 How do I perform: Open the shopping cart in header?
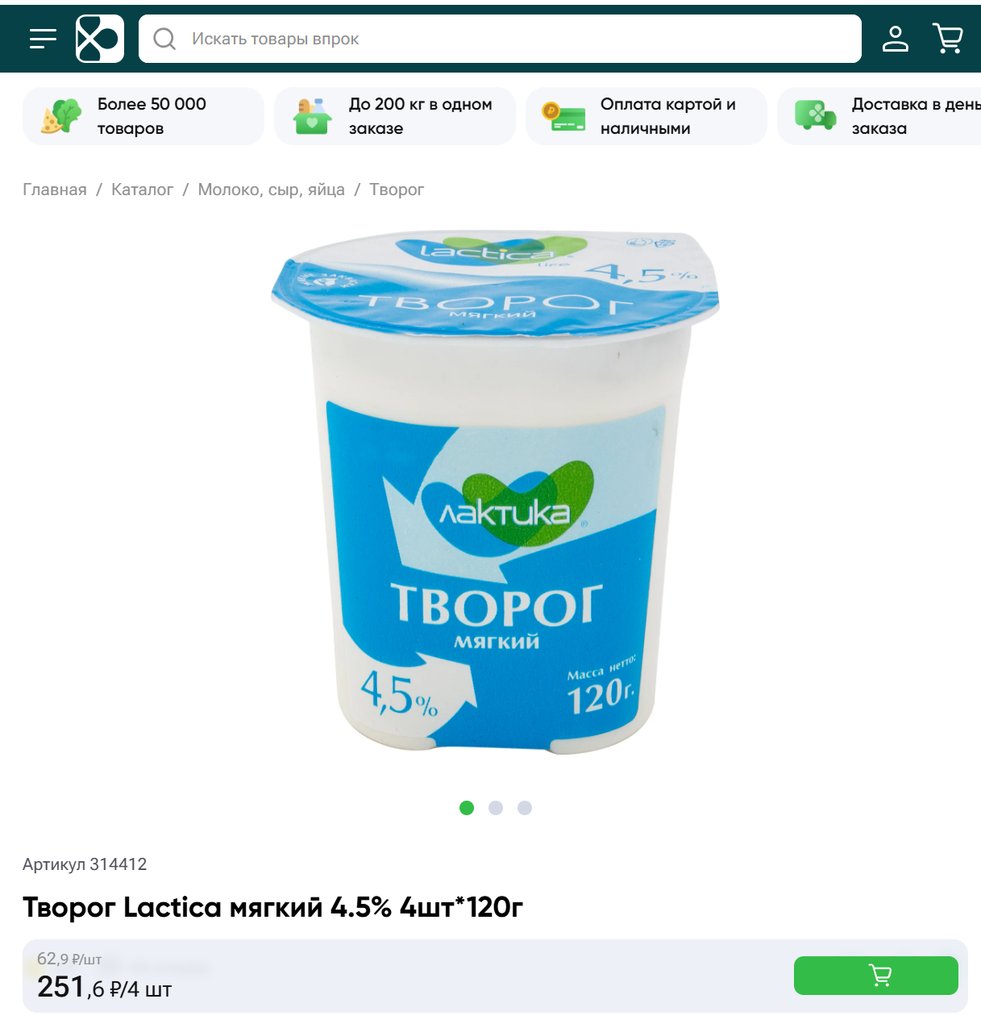pyautogui.click(x=947, y=39)
